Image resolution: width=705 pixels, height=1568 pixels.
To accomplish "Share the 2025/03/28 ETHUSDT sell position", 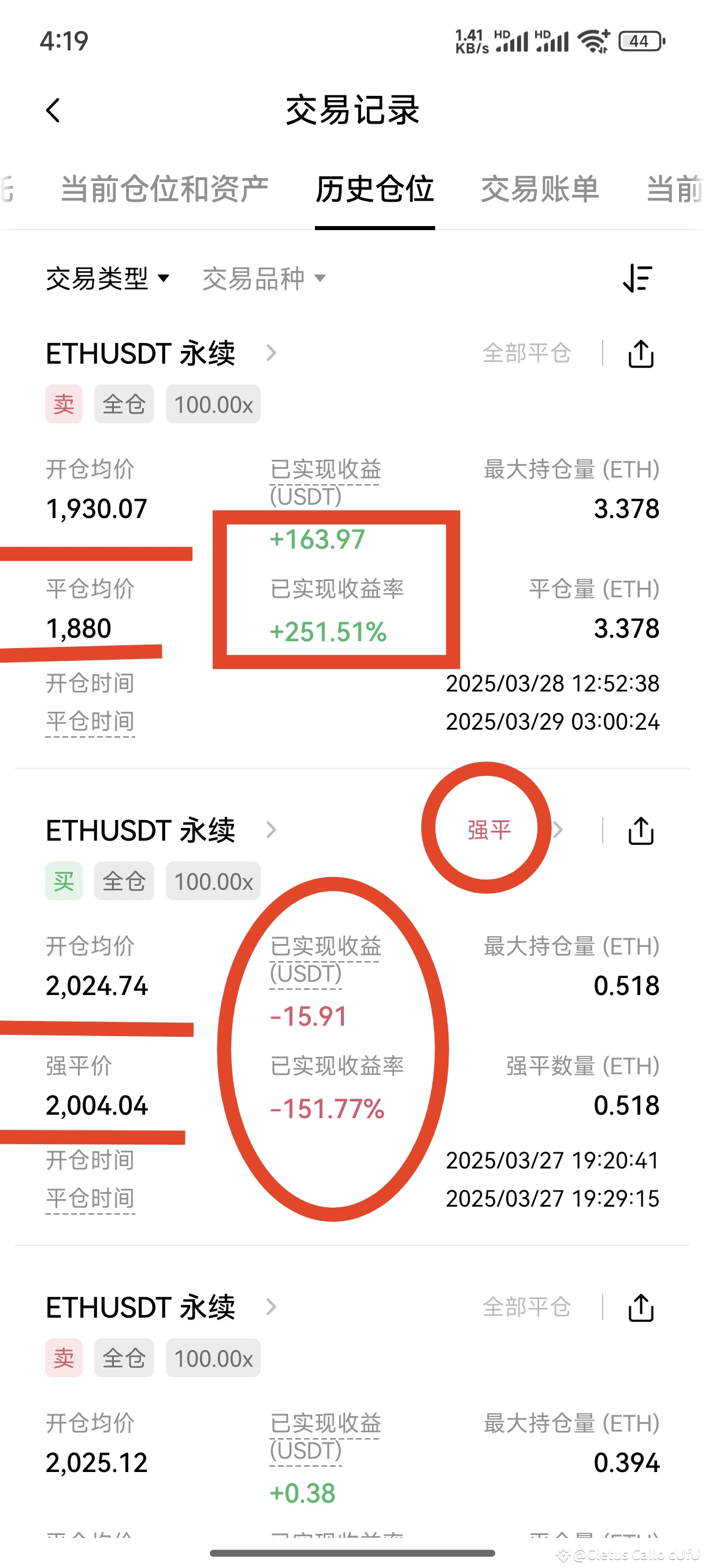I will (x=640, y=354).
